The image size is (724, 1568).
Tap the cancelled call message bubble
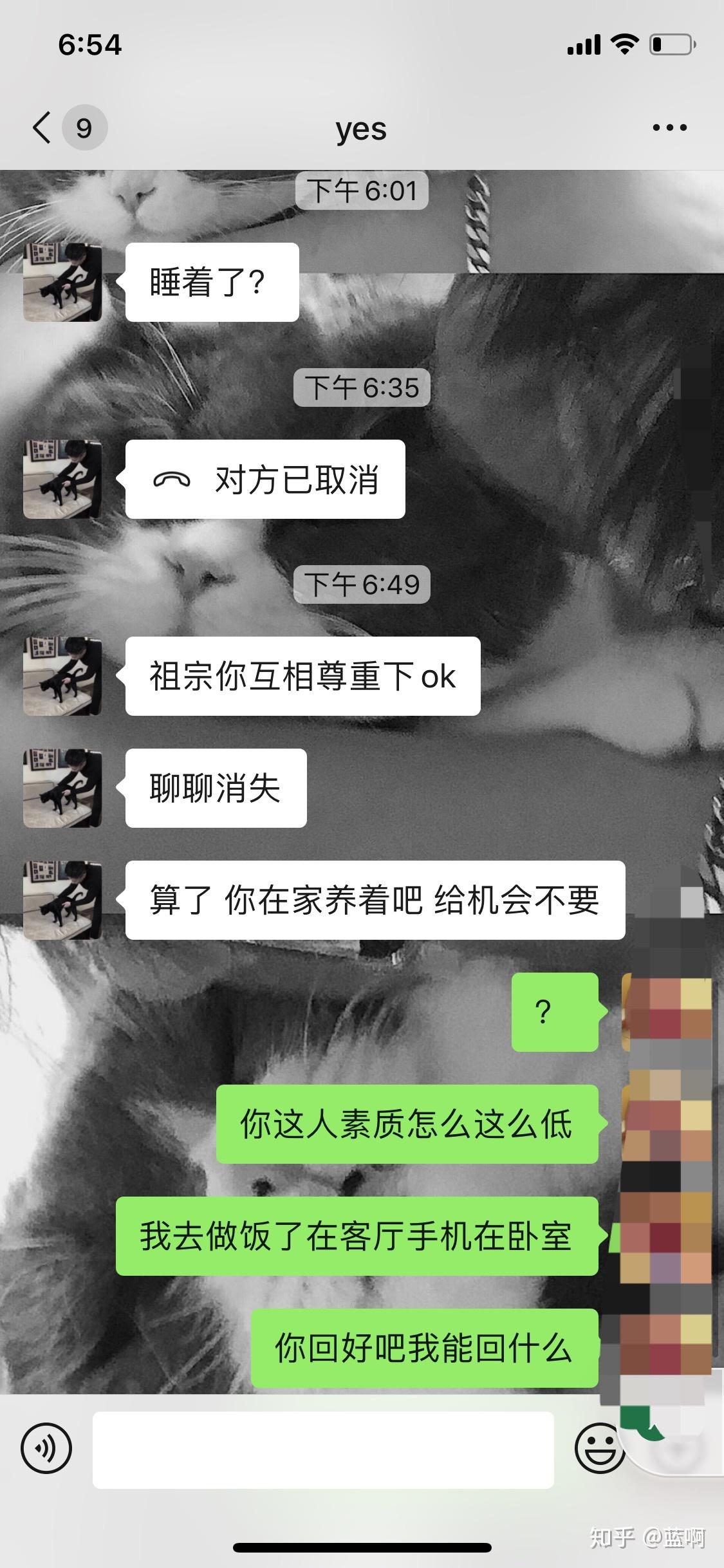point(265,480)
